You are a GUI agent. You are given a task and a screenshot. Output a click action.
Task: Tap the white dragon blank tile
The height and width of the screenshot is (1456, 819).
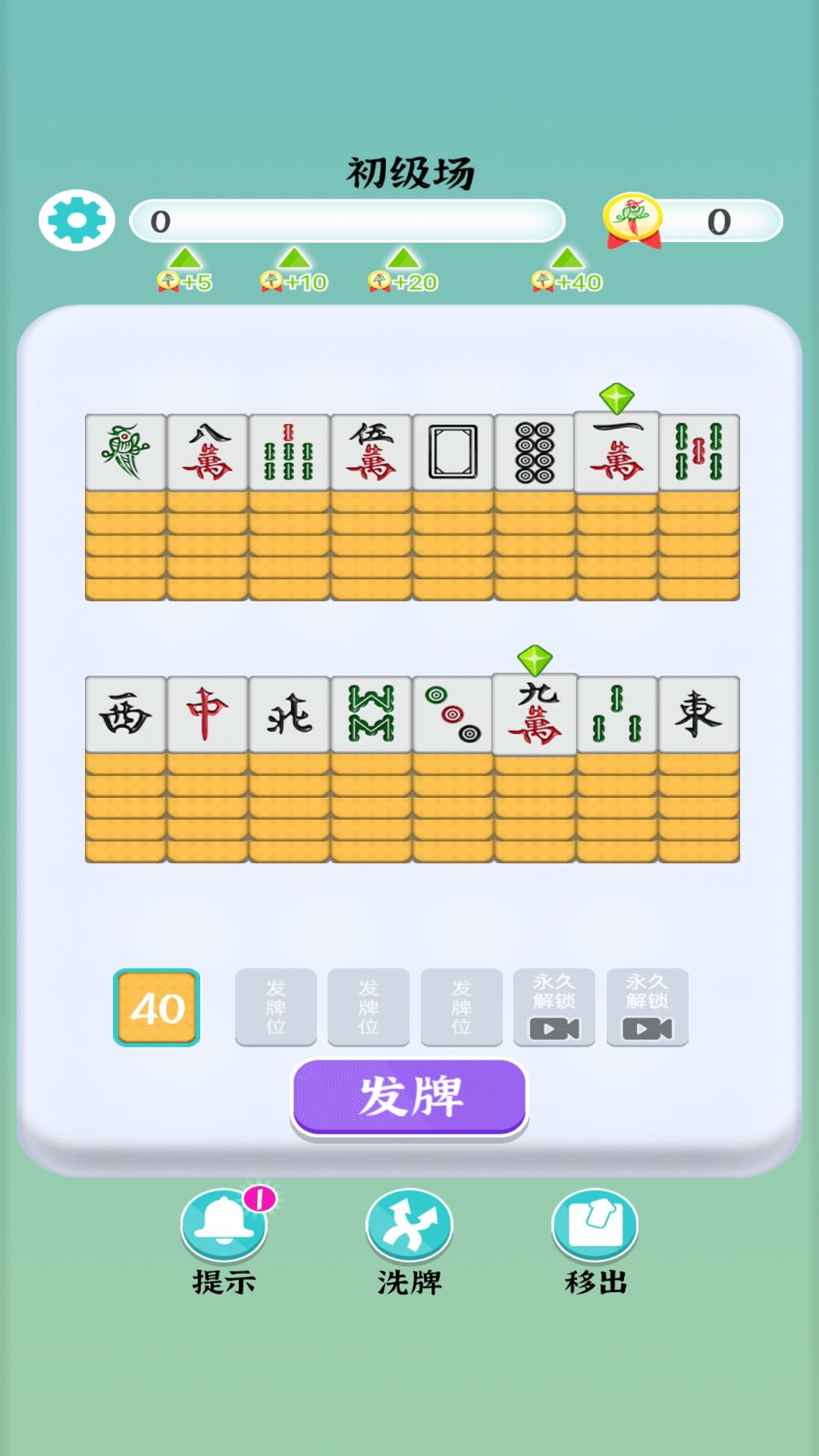coord(453,452)
